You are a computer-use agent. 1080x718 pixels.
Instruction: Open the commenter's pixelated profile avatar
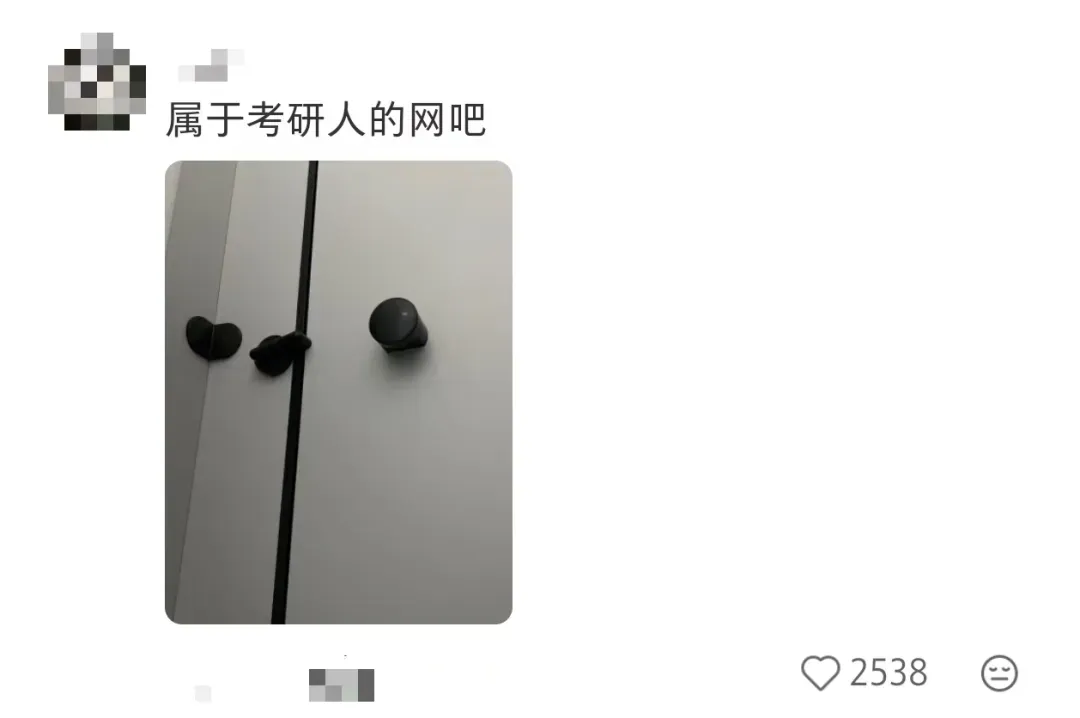click(97, 82)
